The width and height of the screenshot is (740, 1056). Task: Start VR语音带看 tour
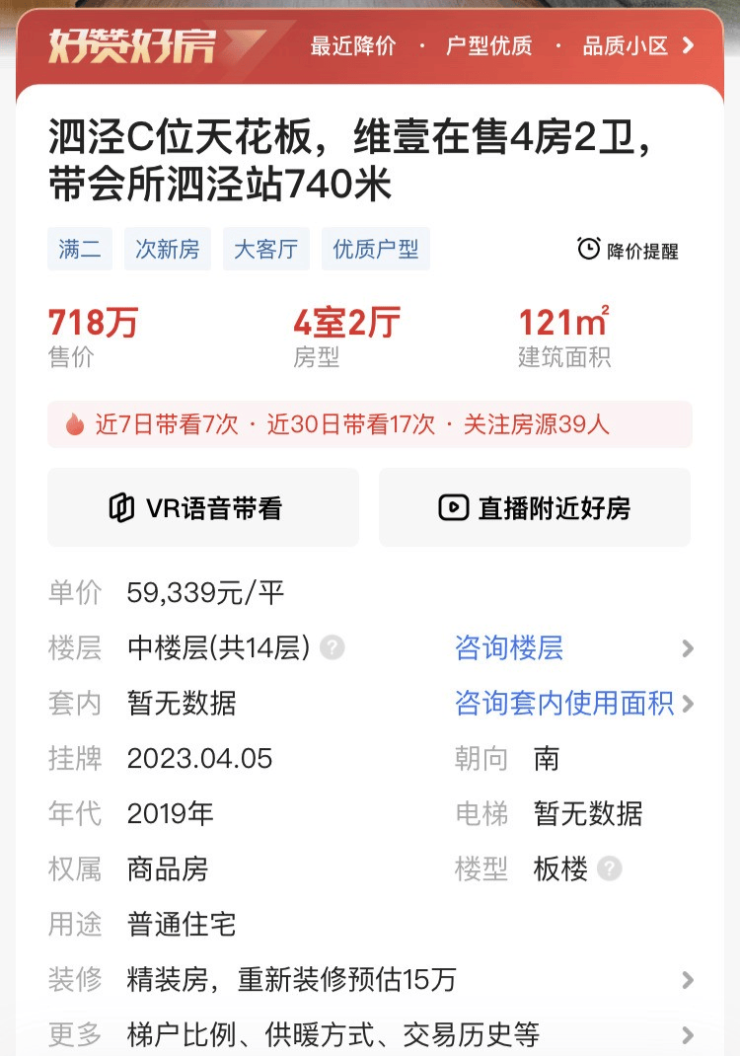(203, 508)
